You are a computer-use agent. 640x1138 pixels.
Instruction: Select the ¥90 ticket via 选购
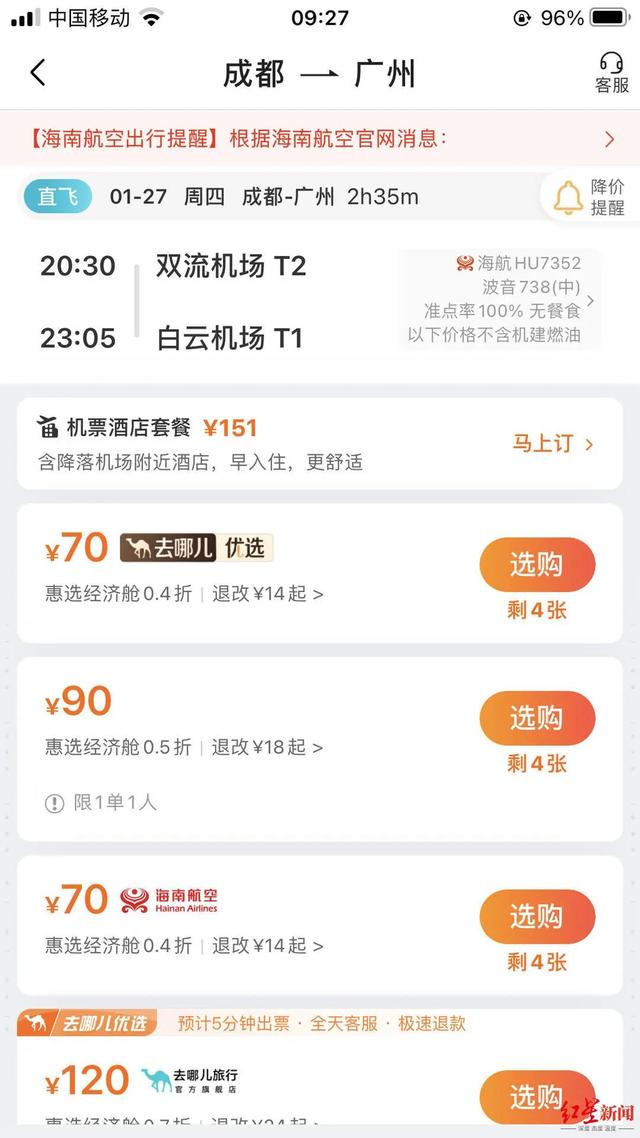coord(537,718)
